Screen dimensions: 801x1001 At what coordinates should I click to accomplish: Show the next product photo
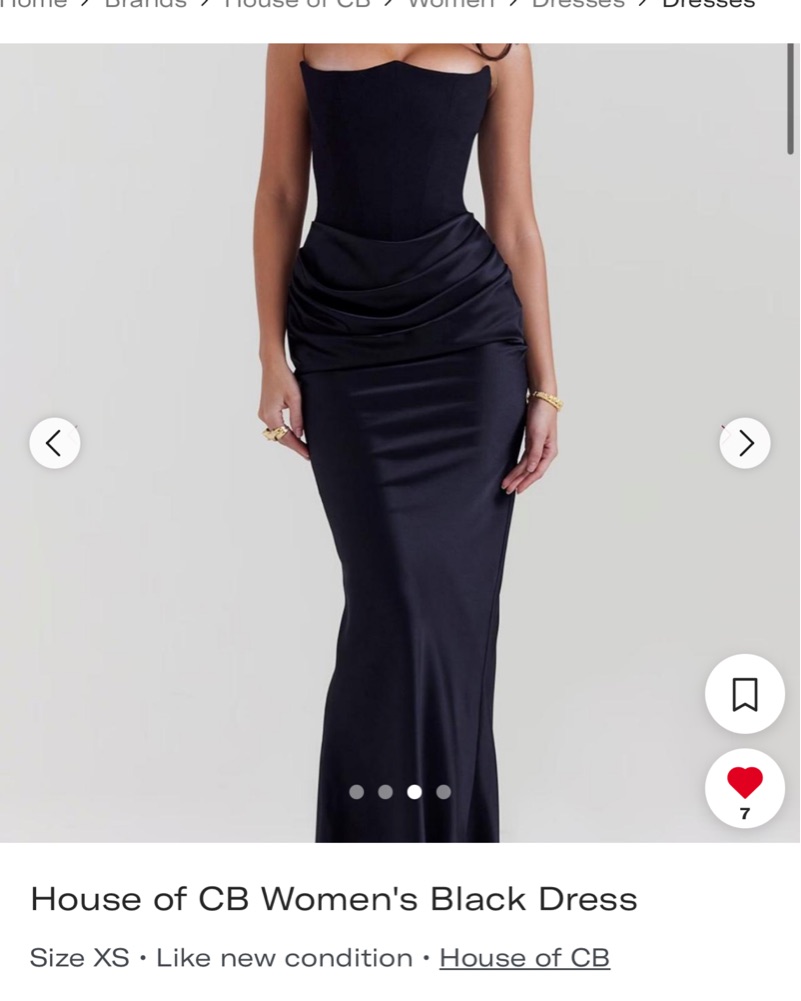point(745,443)
